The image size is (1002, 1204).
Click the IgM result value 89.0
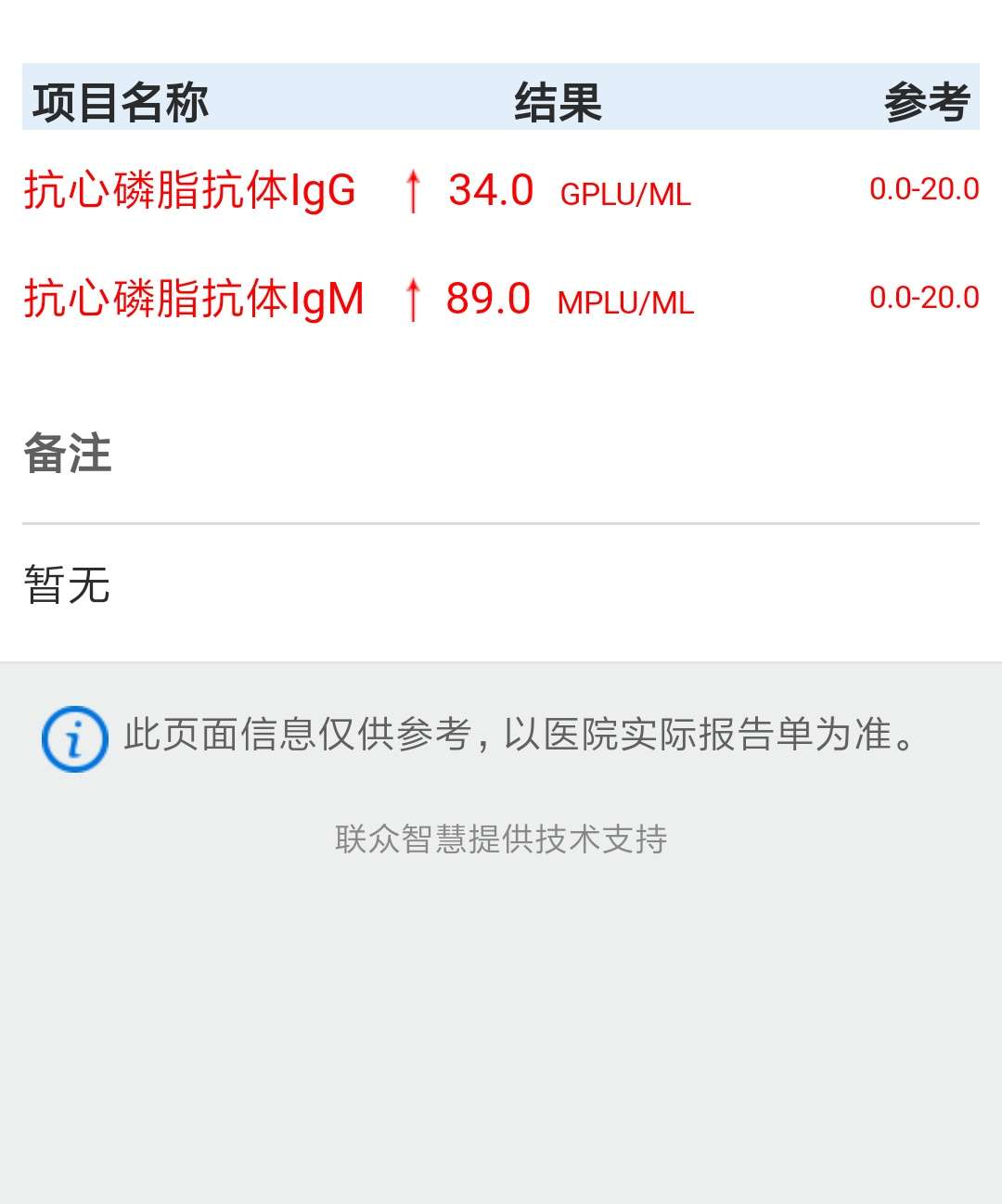click(x=490, y=297)
